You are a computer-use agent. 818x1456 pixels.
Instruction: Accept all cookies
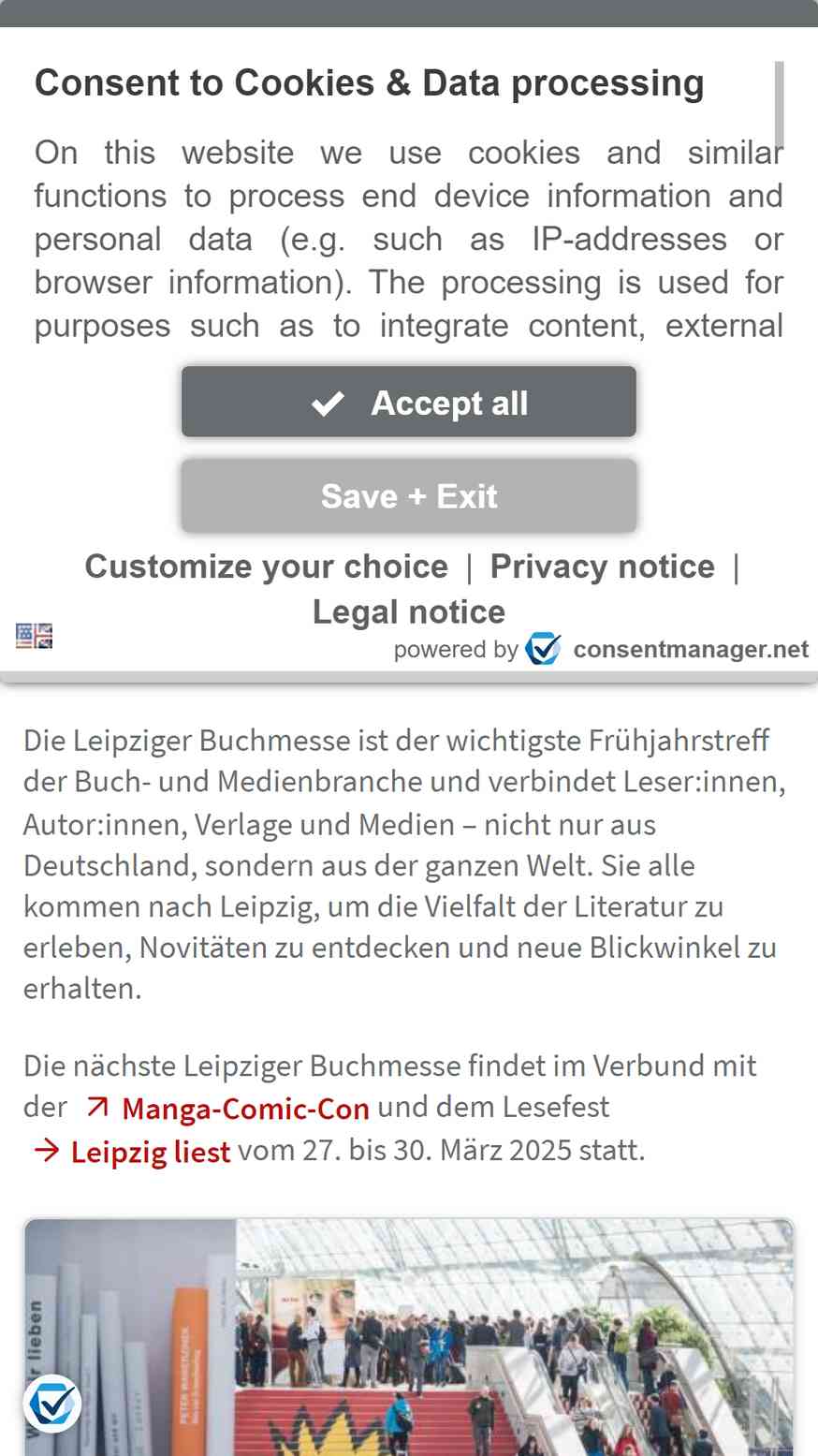coord(409,402)
